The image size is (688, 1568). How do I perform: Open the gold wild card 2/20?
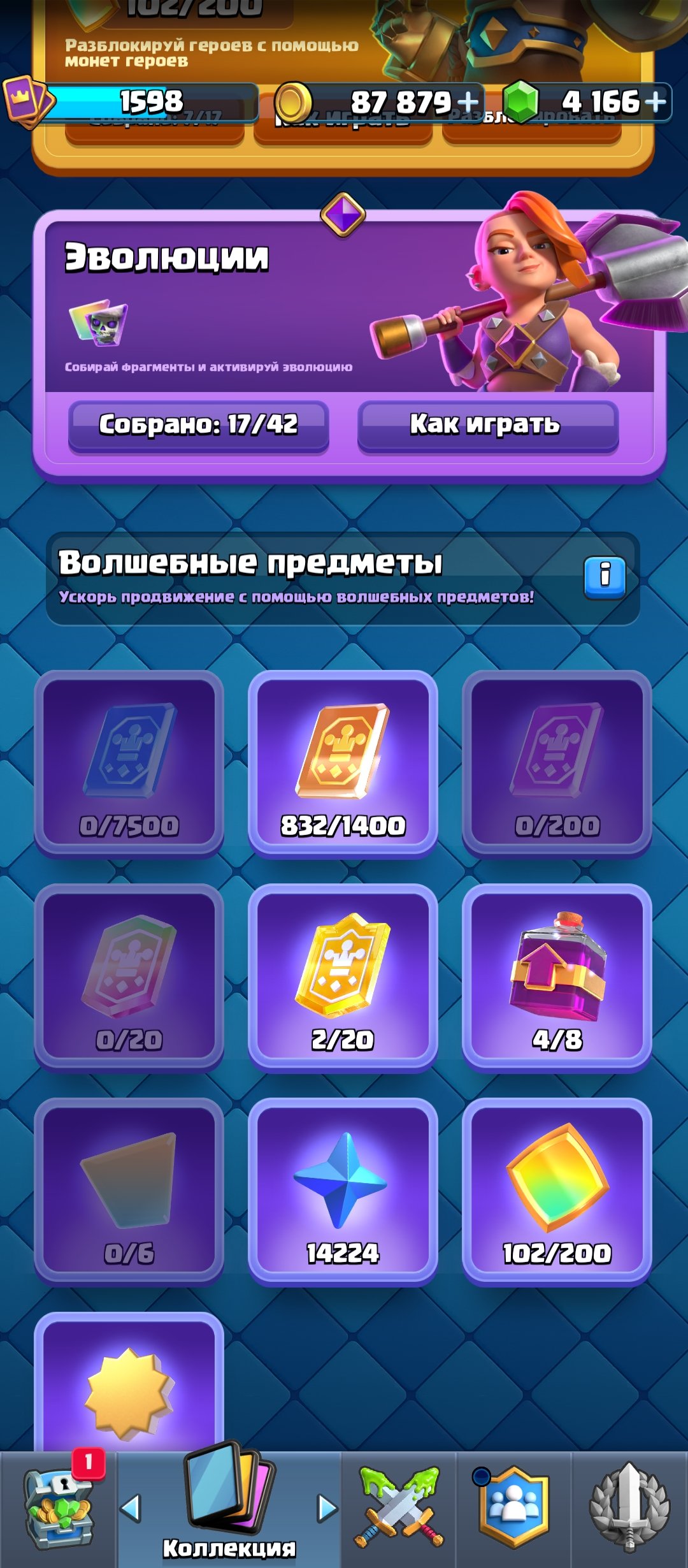coord(343,978)
